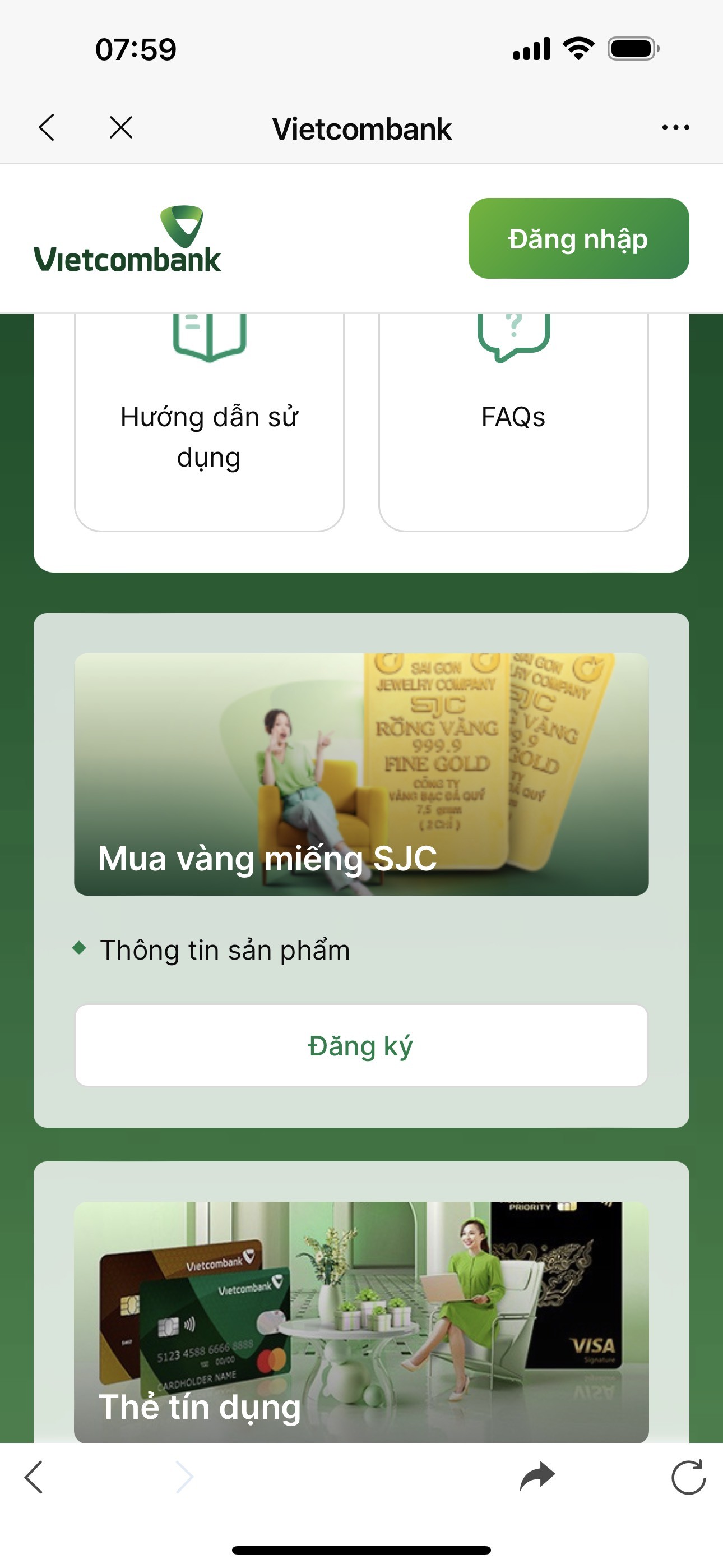Open the FAQs card
The width and height of the screenshot is (723, 1568).
[x=513, y=420]
